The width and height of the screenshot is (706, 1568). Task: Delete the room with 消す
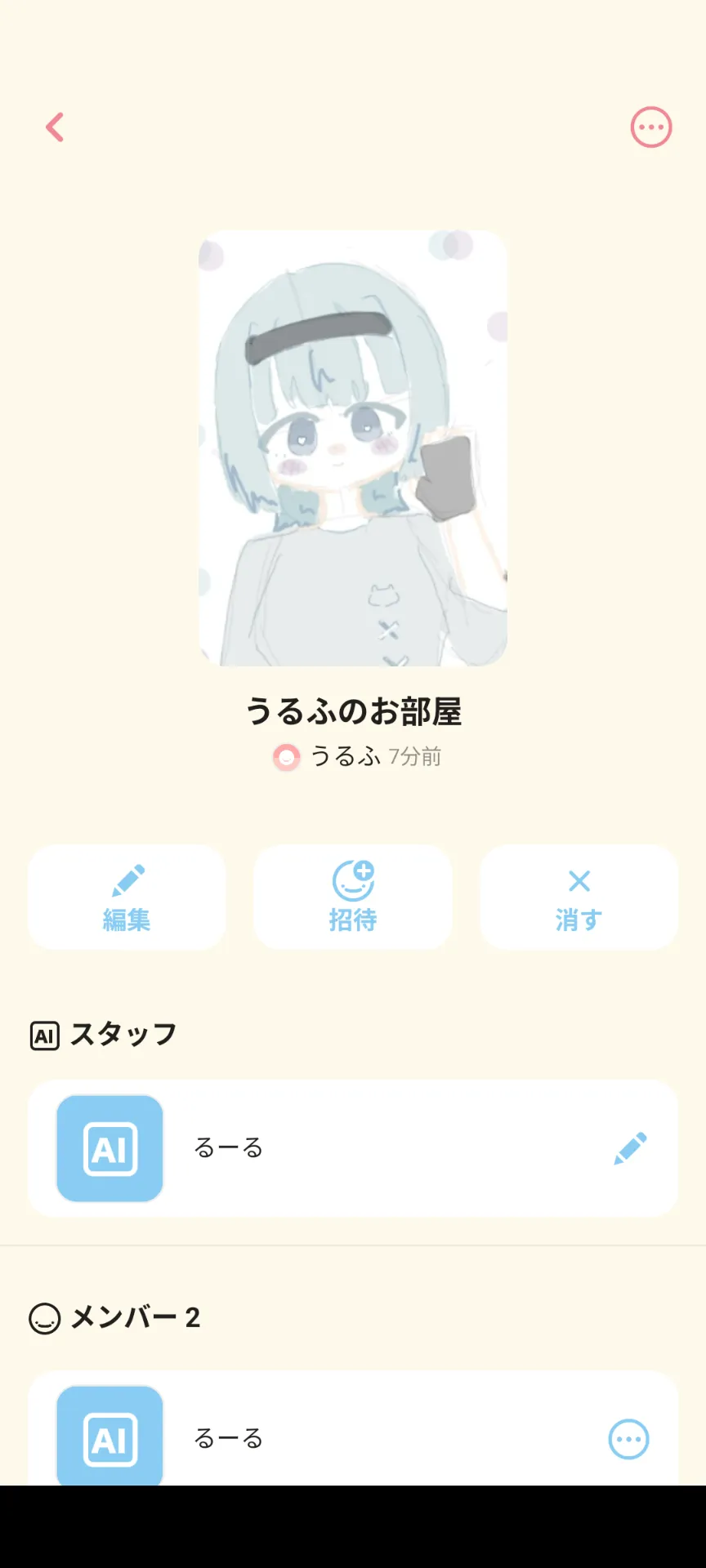point(579,898)
